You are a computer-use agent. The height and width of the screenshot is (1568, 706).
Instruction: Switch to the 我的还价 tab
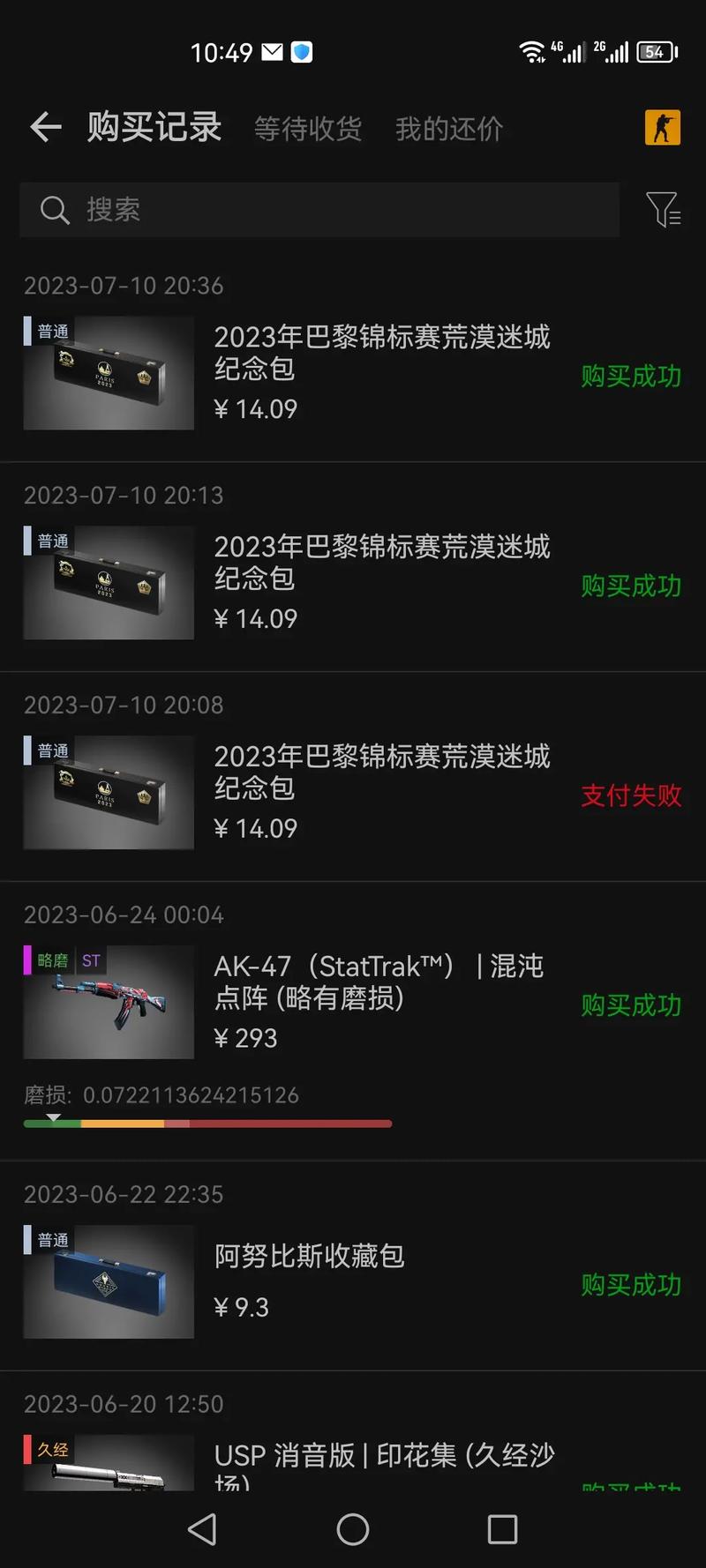449,129
